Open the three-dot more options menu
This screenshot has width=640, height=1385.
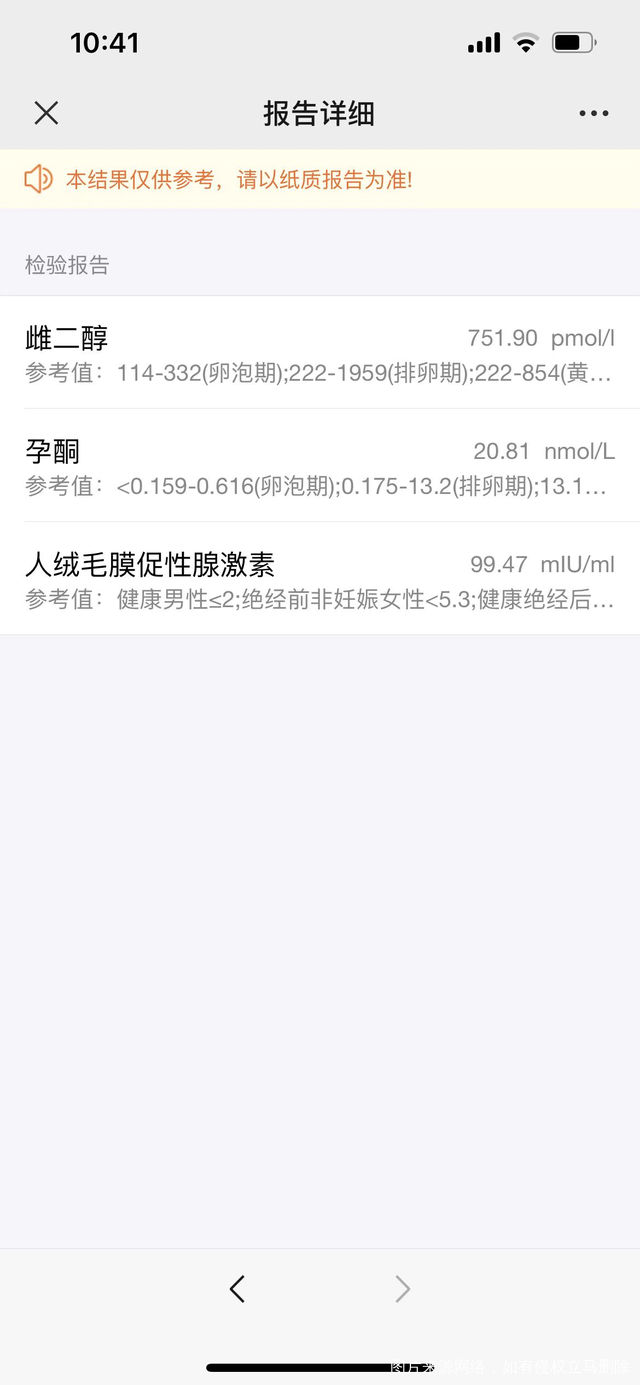pyautogui.click(x=593, y=113)
